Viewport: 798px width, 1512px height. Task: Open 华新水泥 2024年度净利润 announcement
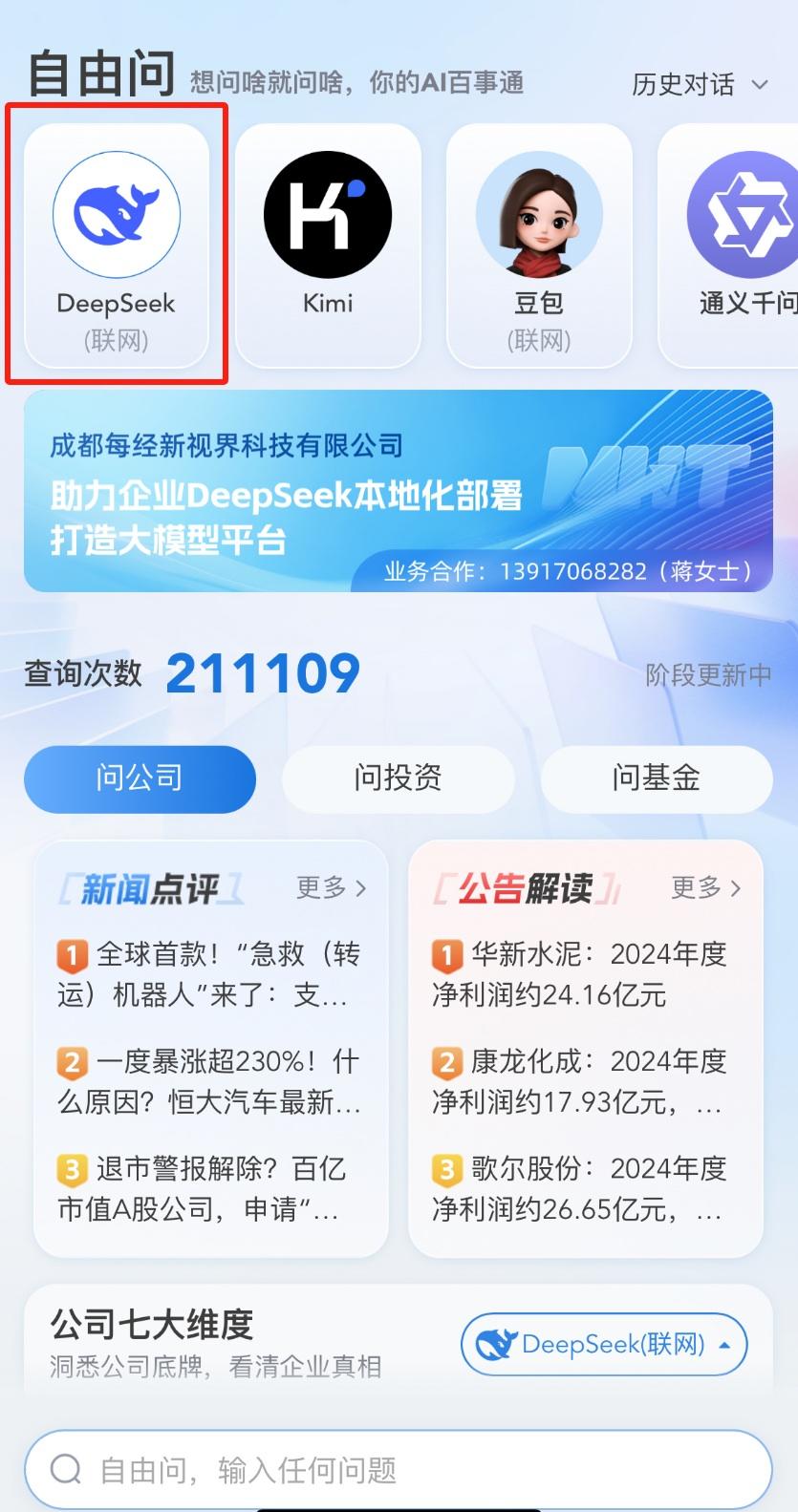coord(583,974)
